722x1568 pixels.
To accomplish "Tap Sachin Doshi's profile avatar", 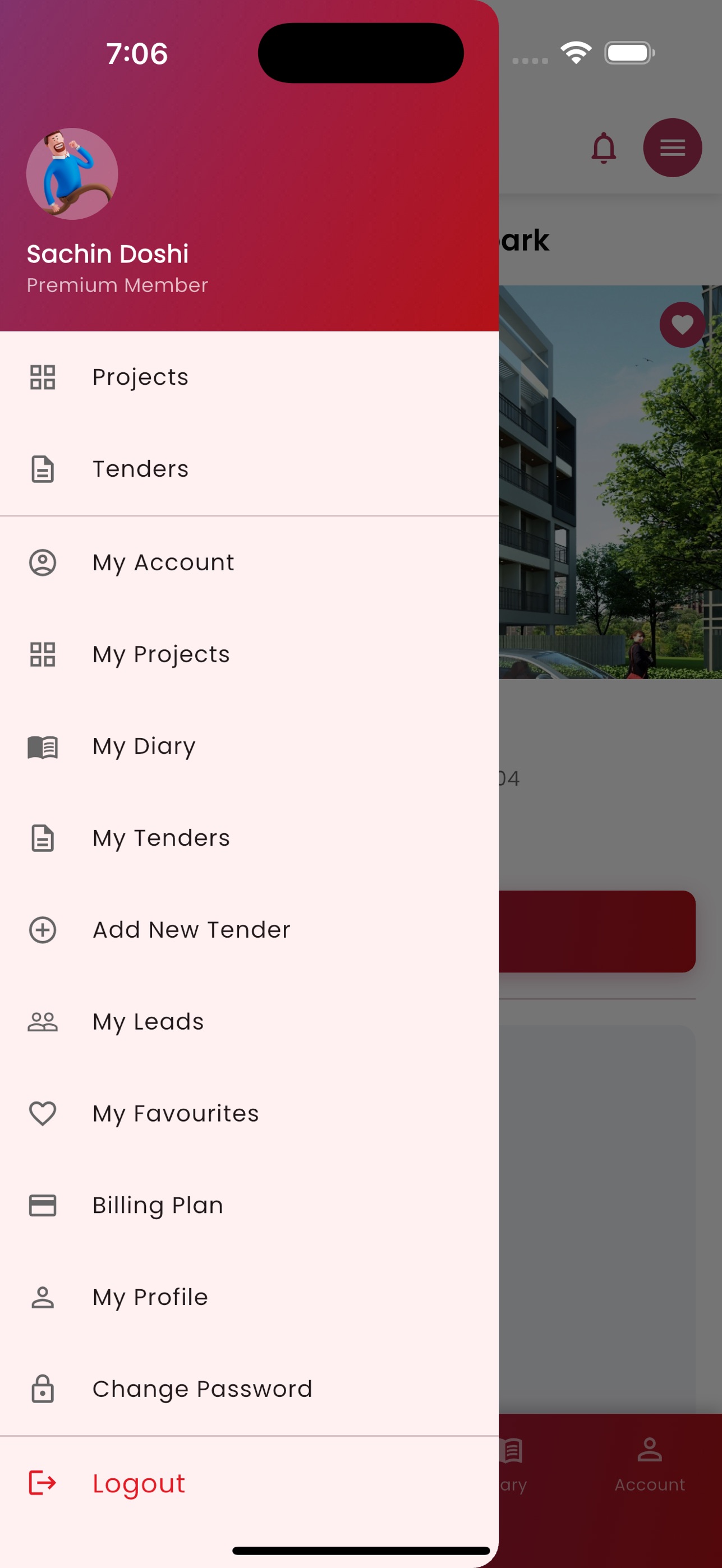I will [x=72, y=174].
